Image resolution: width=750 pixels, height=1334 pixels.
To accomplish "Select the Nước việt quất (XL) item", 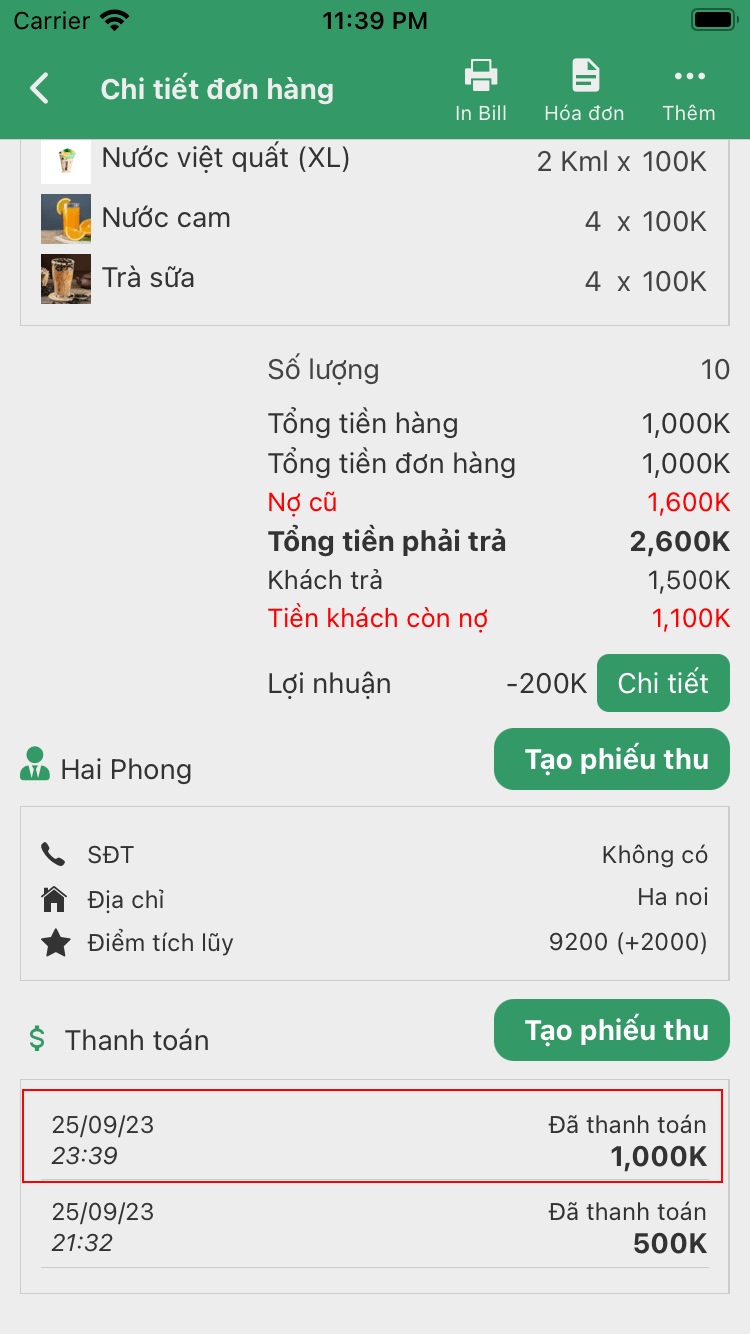I will [375, 160].
